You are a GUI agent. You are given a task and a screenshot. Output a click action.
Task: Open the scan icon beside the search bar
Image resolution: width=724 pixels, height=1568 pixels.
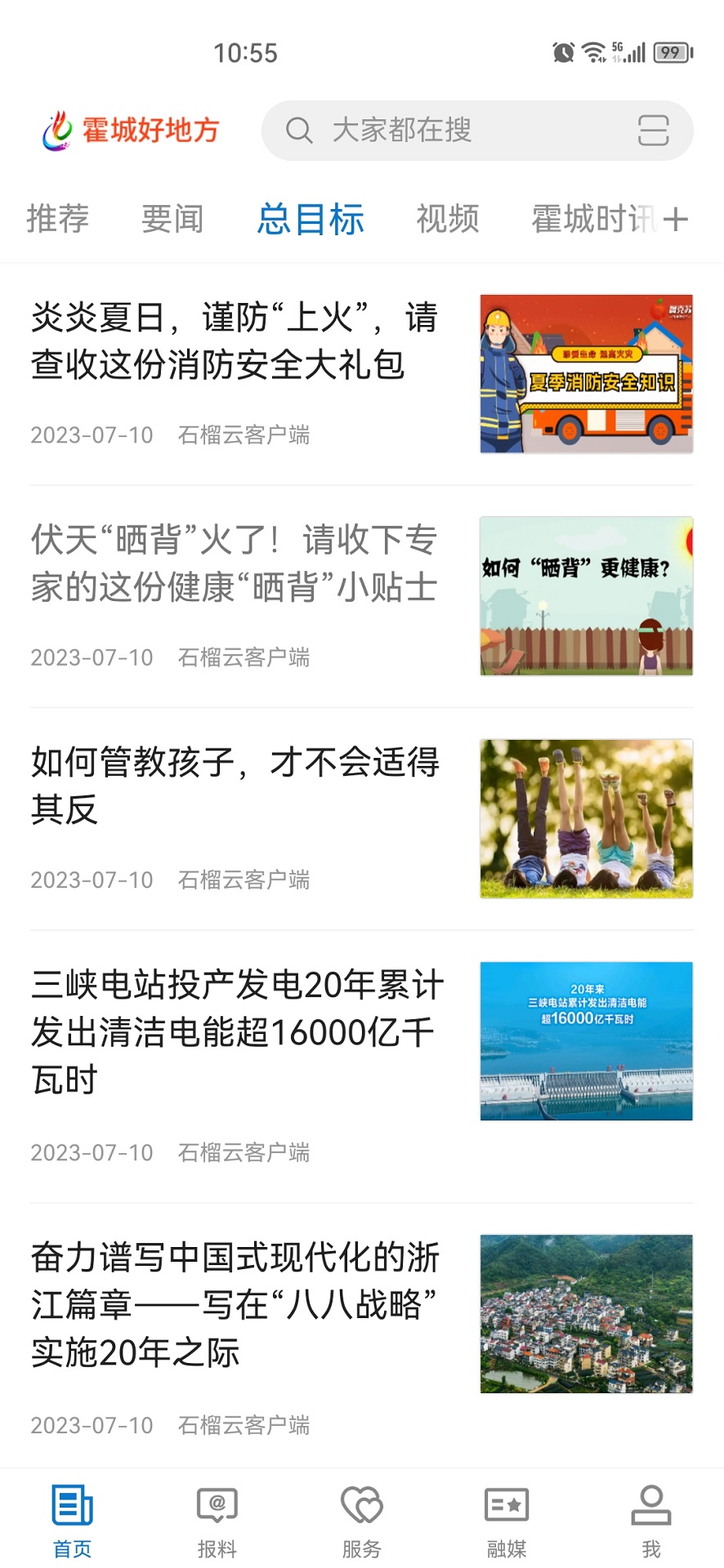[651, 131]
